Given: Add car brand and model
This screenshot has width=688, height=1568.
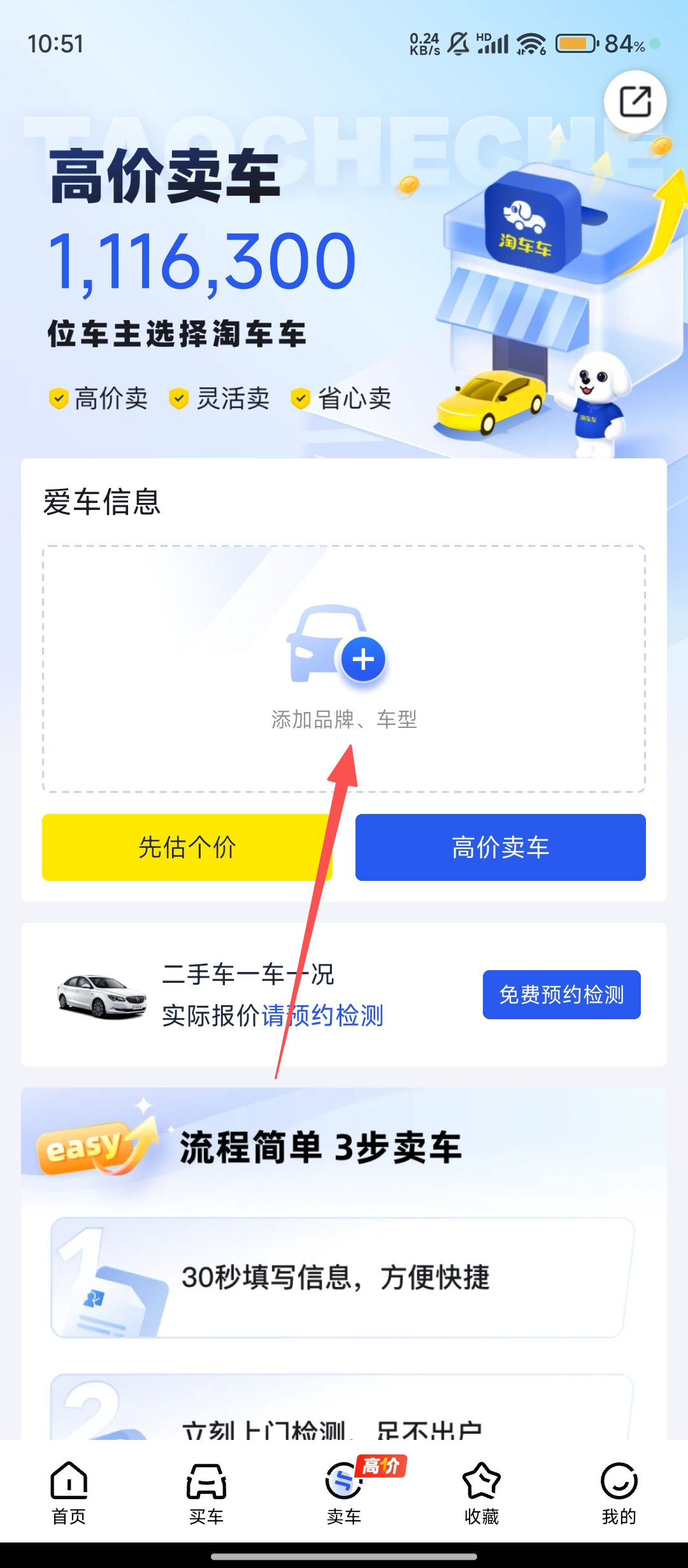Looking at the screenshot, I should pos(344,668).
